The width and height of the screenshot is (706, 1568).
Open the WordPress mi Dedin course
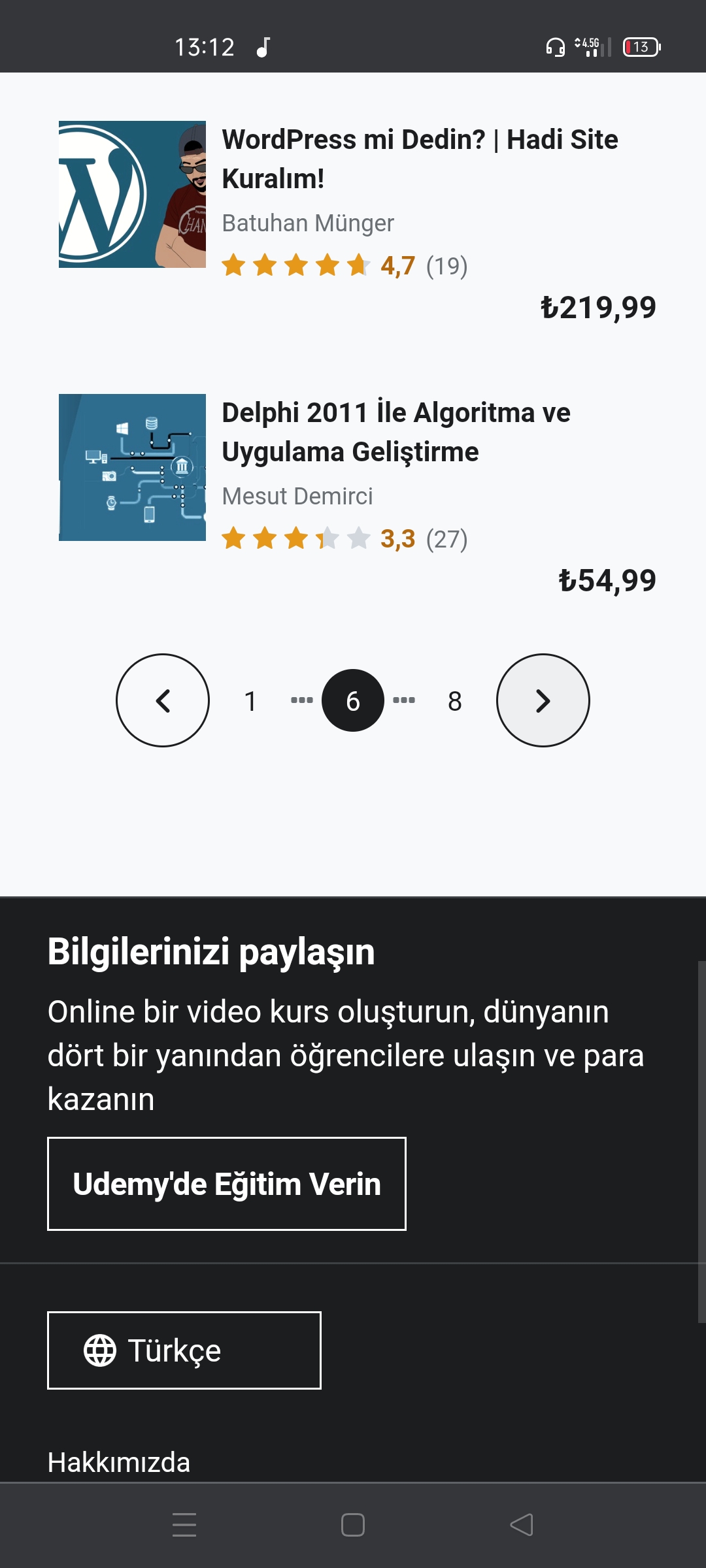[420, 159]
